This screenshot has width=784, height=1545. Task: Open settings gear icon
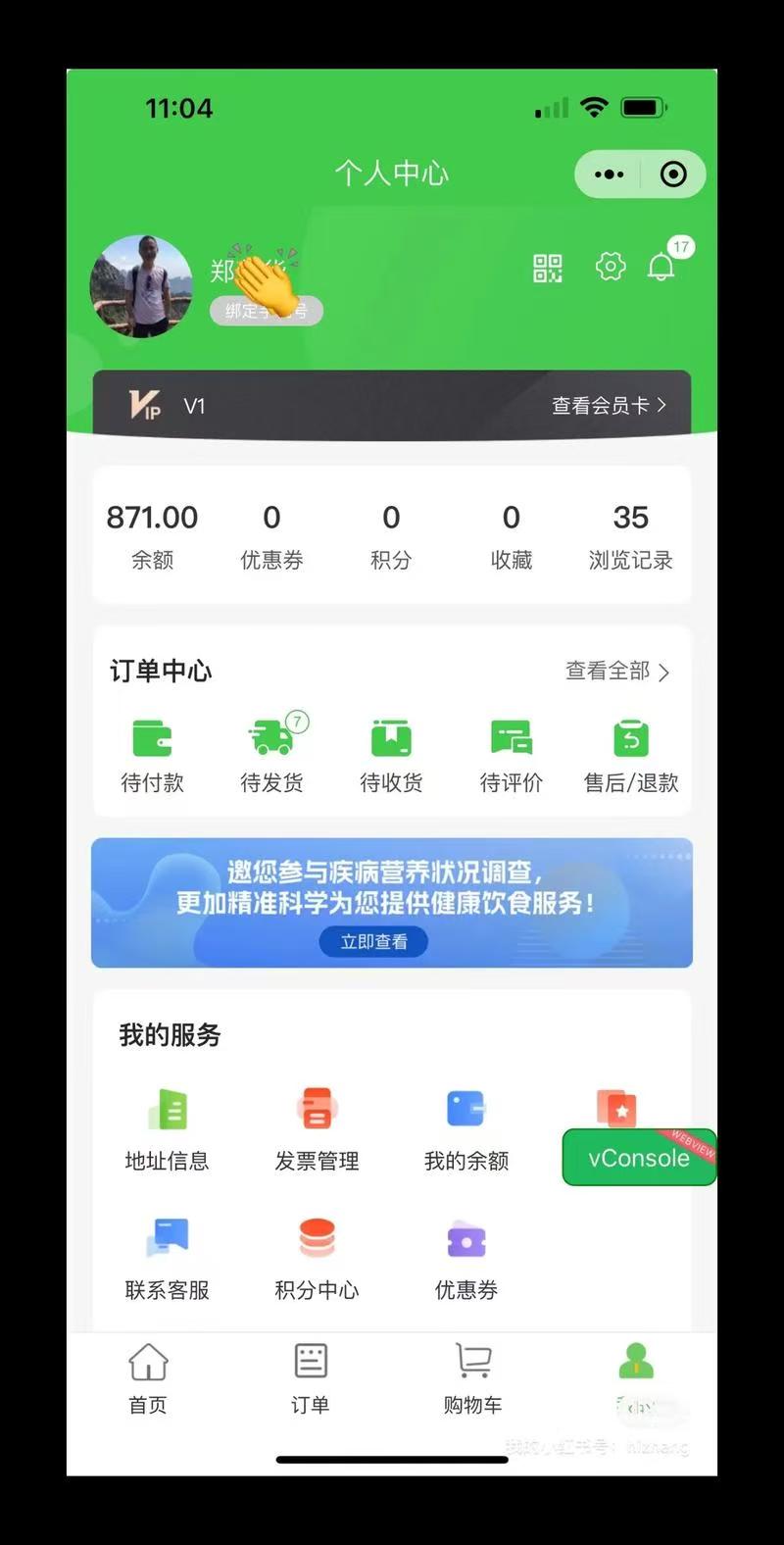610,267
